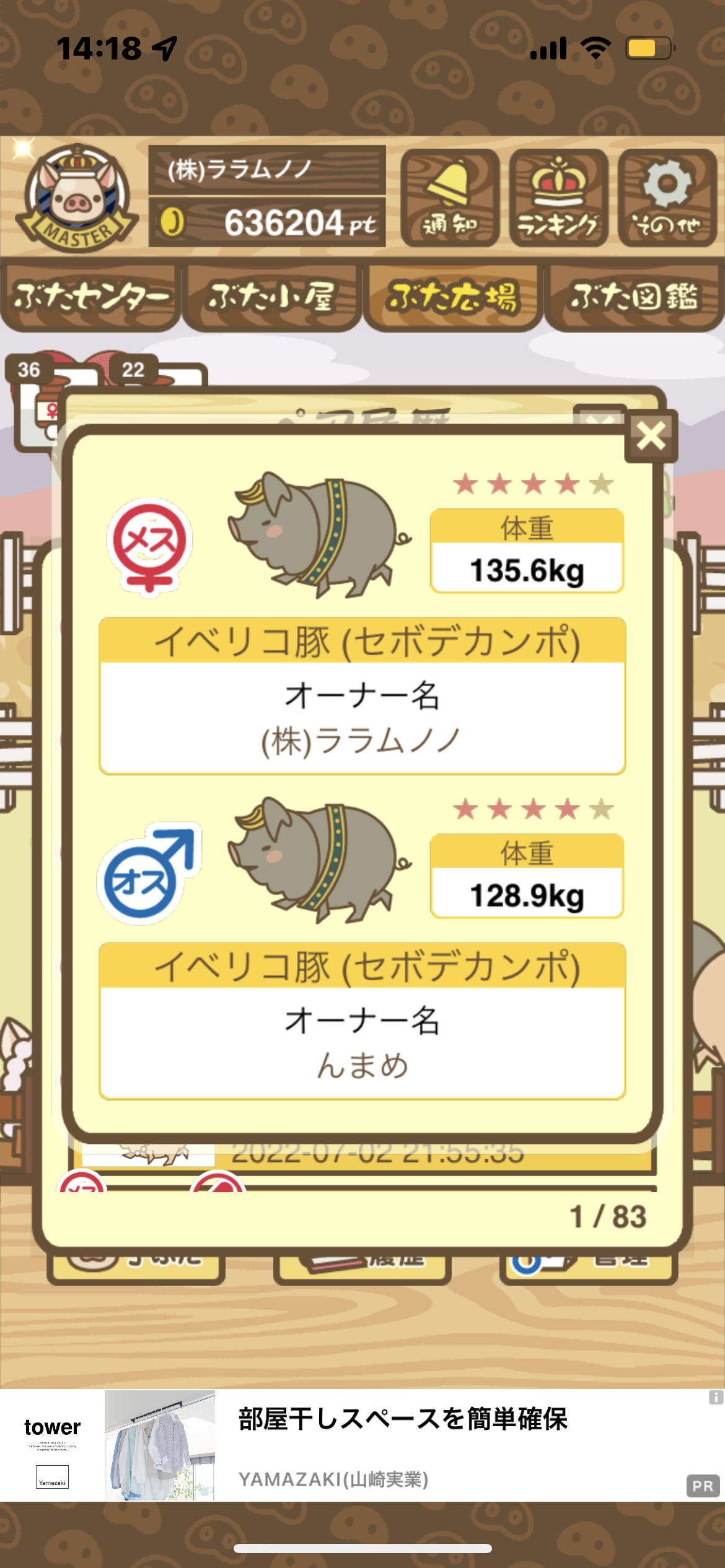Tap the ad info icon

pos(716,1397)
